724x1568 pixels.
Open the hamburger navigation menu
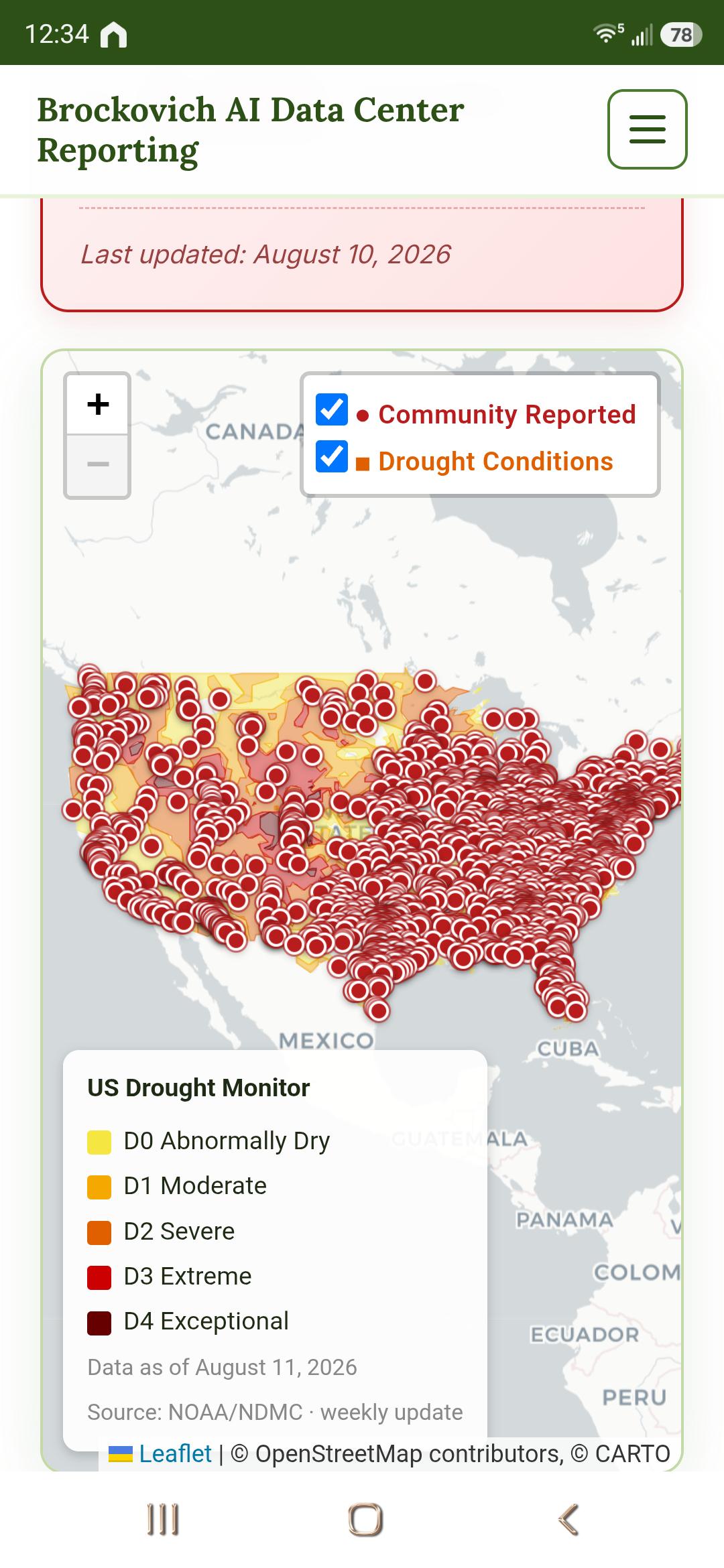tap(647, 129)
